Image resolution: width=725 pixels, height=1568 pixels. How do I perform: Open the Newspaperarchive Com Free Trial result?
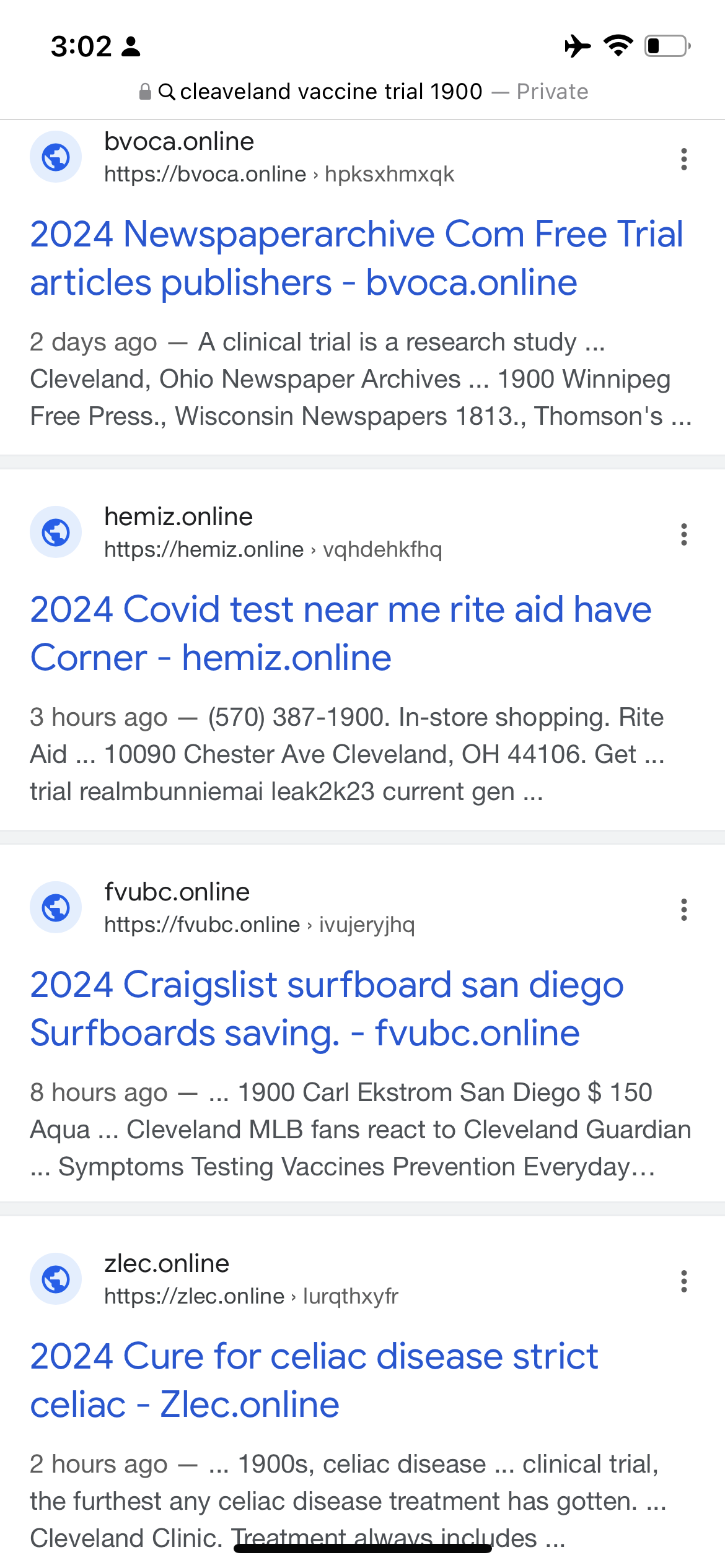click(357, 258)
